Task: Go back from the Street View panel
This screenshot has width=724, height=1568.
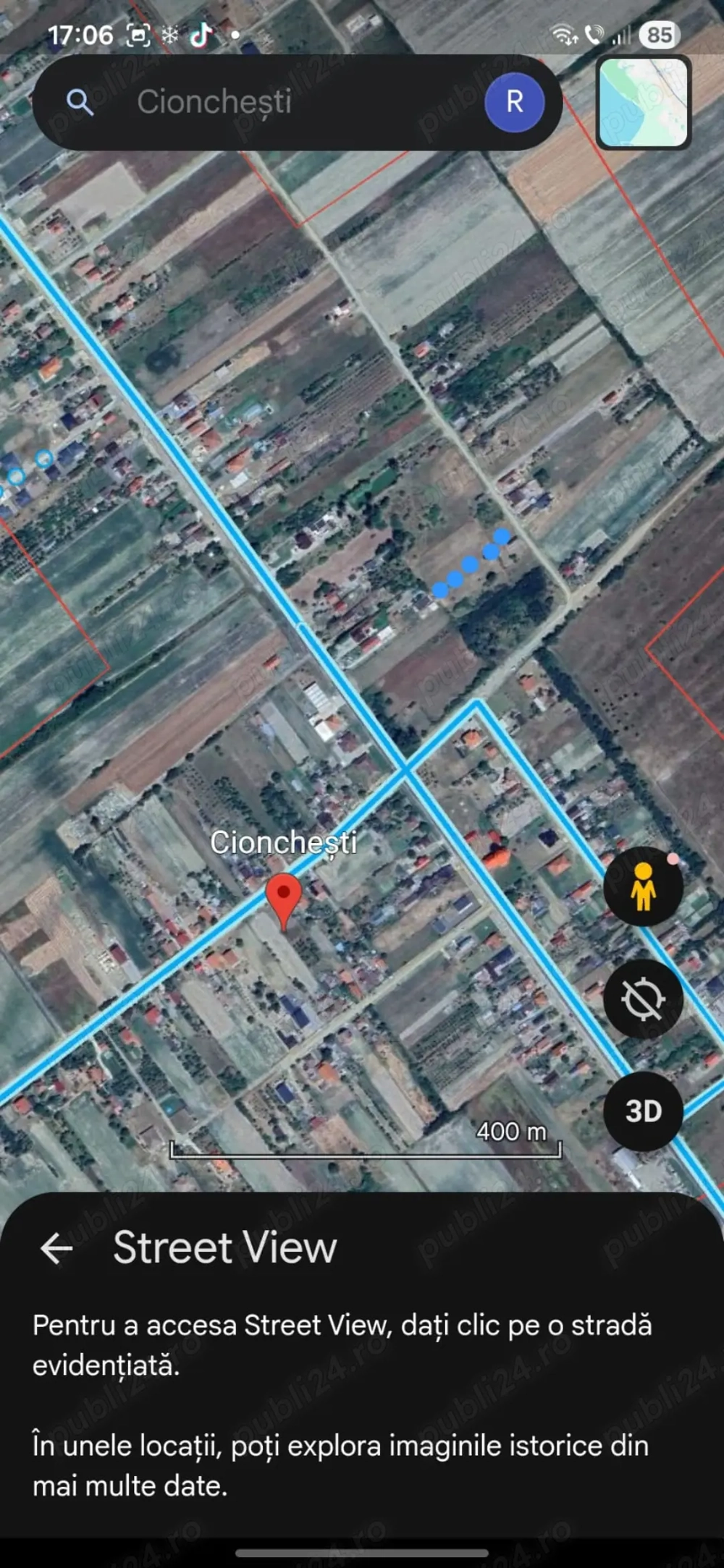Action: point(56,1248)
